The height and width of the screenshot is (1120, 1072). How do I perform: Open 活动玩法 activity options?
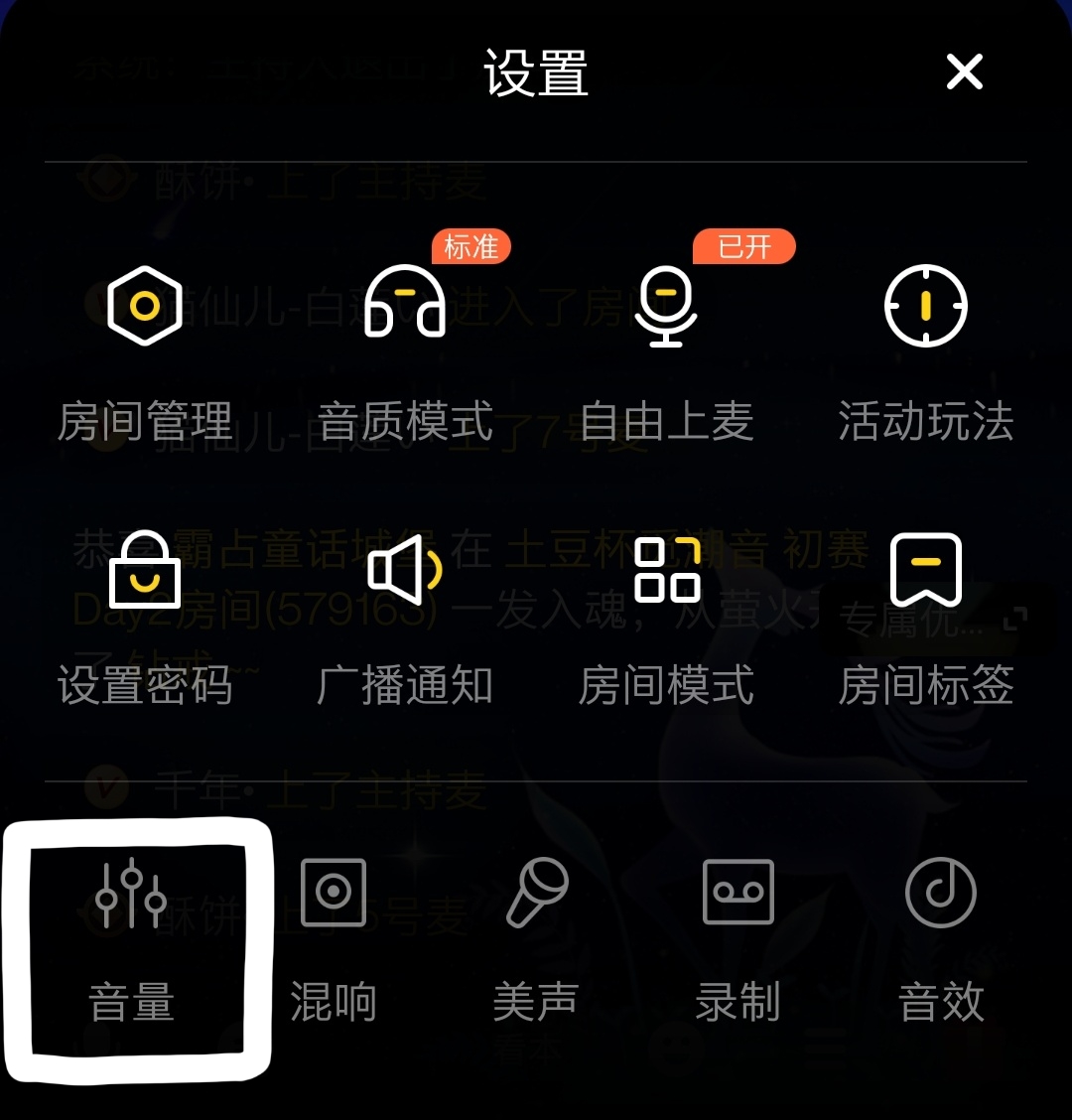click(x=925, y=348)
